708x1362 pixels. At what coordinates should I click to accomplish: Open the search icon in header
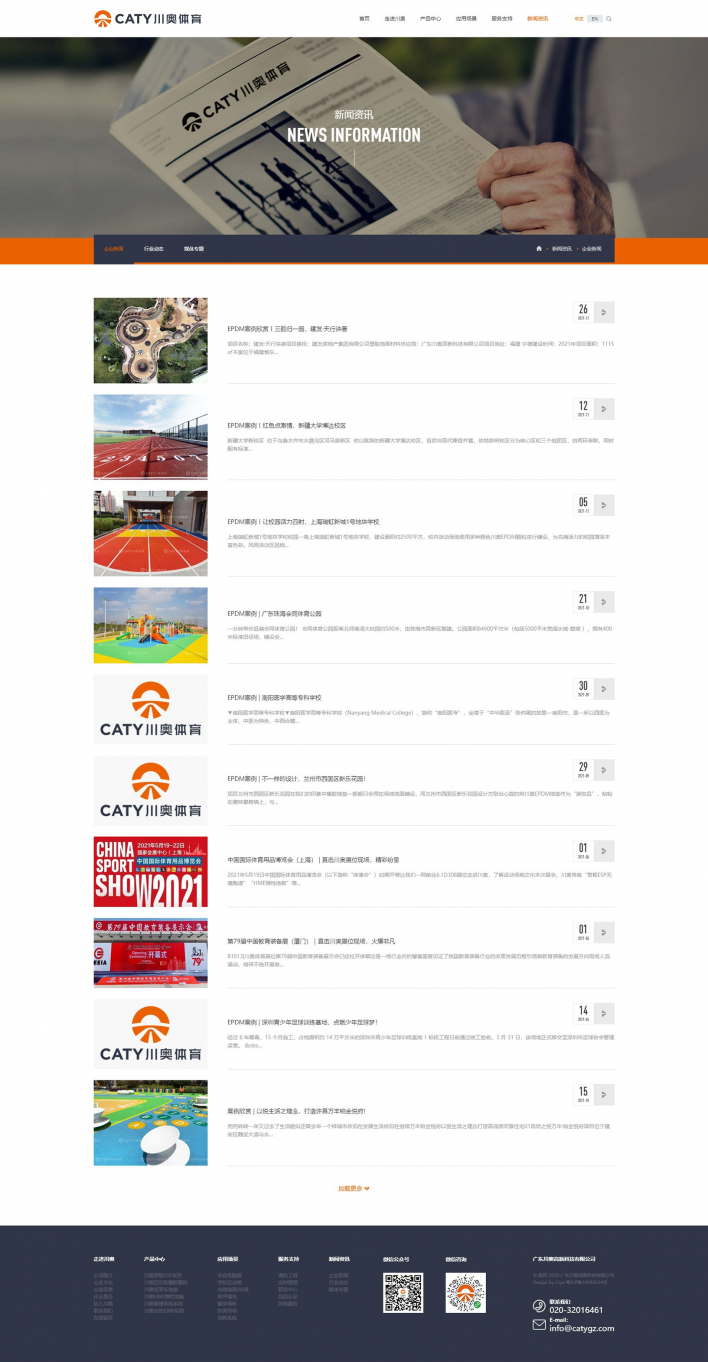[609, 19]
